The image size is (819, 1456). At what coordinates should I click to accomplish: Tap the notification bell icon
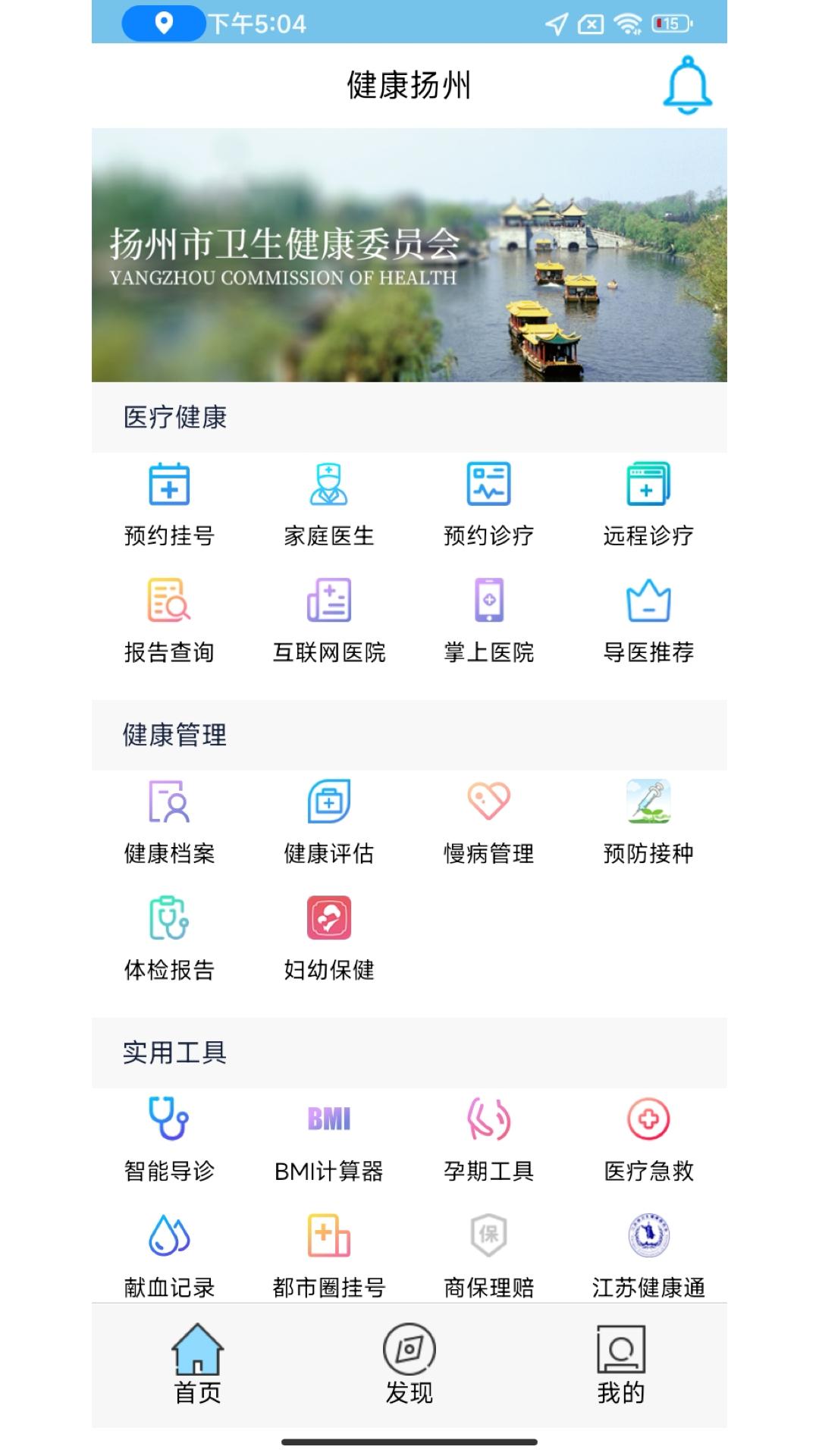pyautogui.click(x=687, y=86)
